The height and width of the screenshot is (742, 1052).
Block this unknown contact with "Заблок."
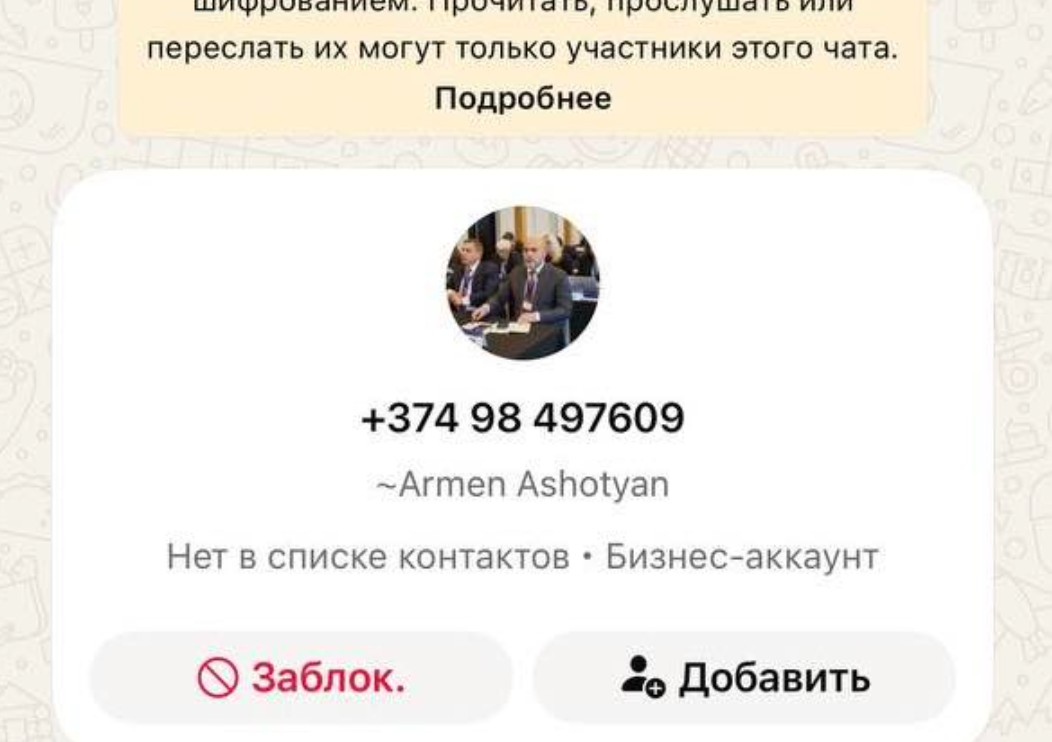tap(301, 678)
